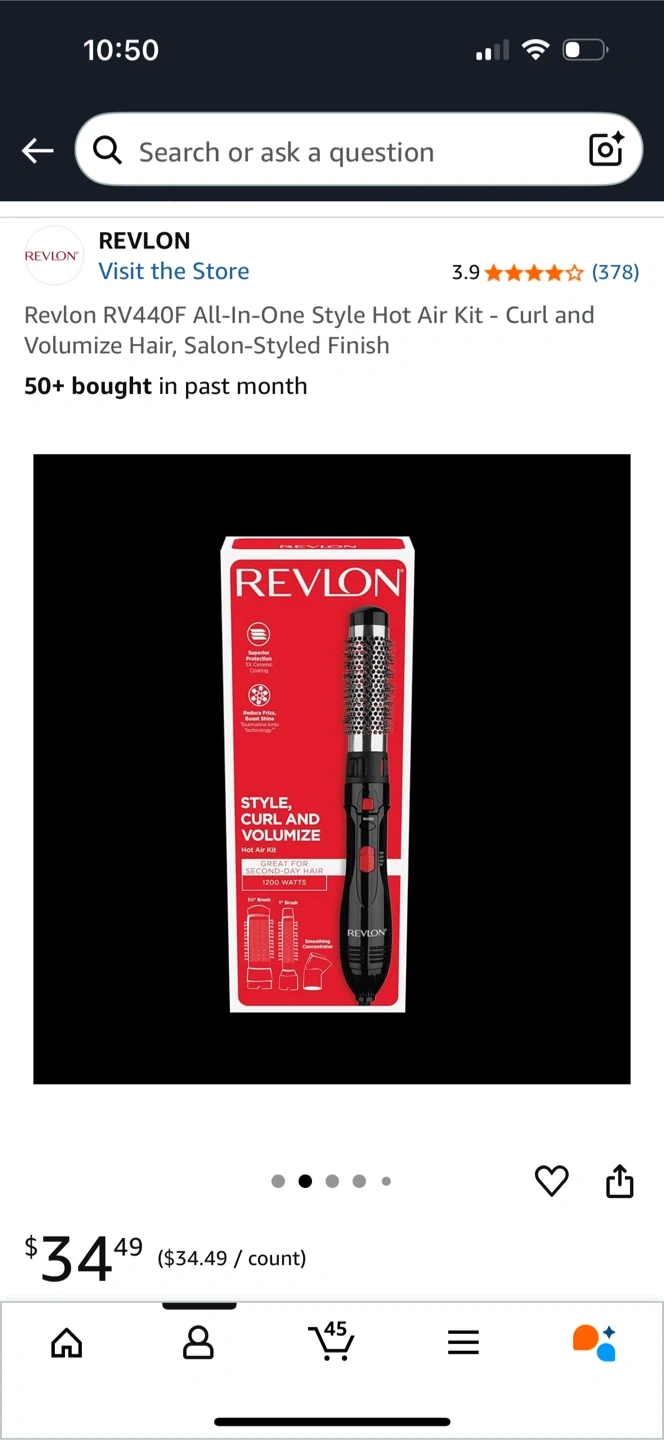Go to the Home tab
This screenshot has width=664, height=1440.
tap(67, 1343)
